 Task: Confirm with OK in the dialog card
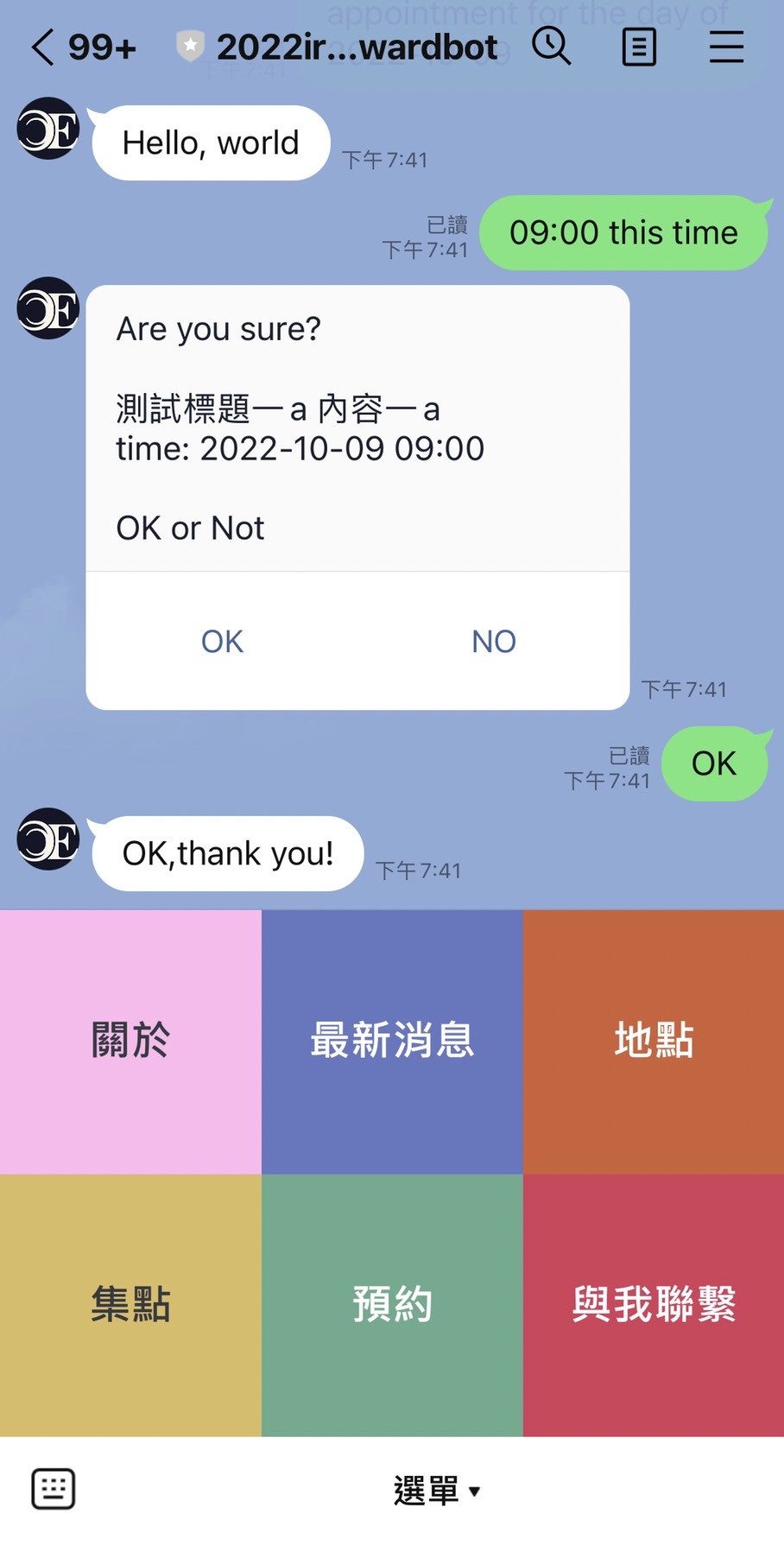[x=222, y=642]
